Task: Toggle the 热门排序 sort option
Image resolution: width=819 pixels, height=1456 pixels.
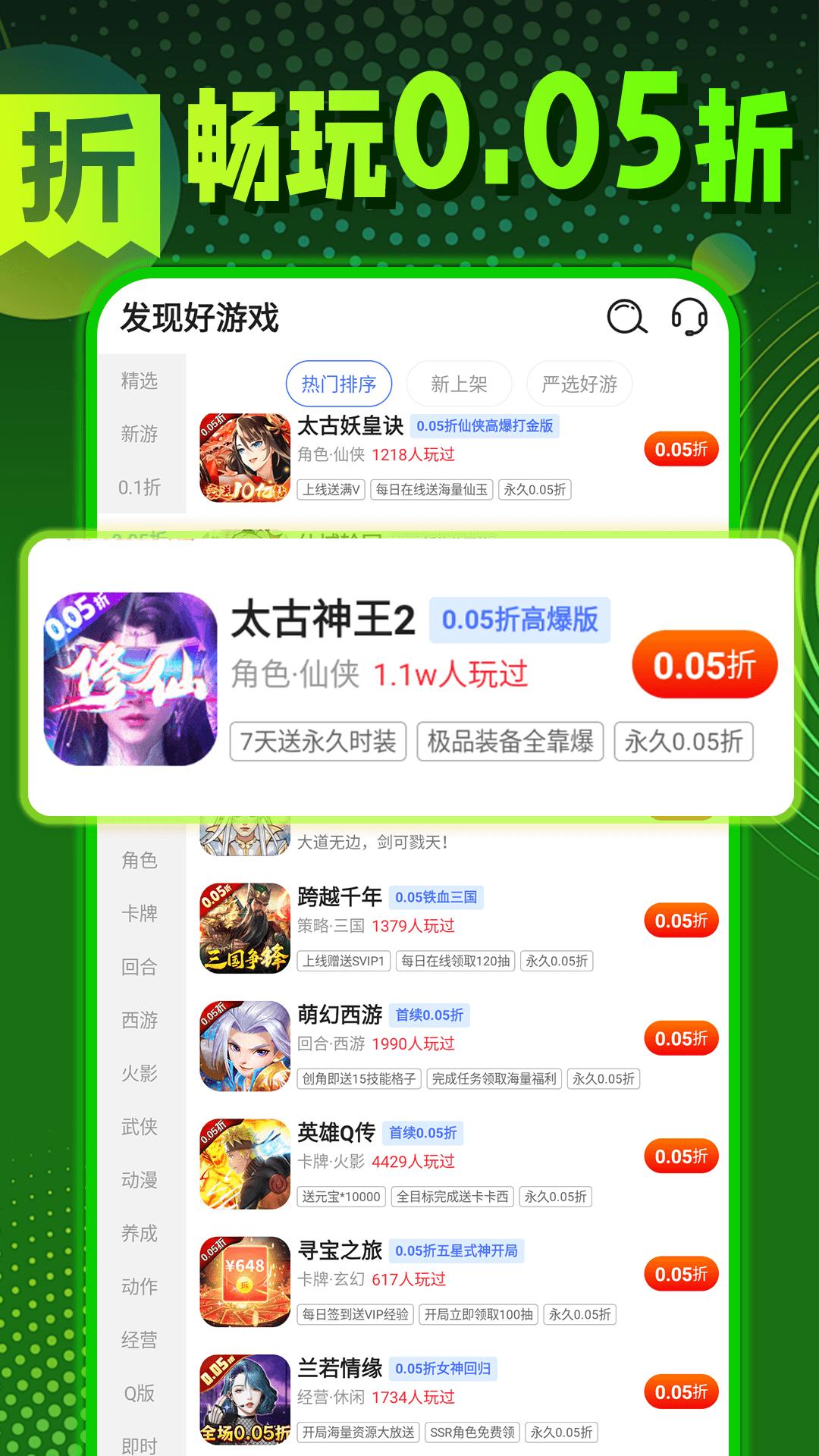Action: click(339, 384)
